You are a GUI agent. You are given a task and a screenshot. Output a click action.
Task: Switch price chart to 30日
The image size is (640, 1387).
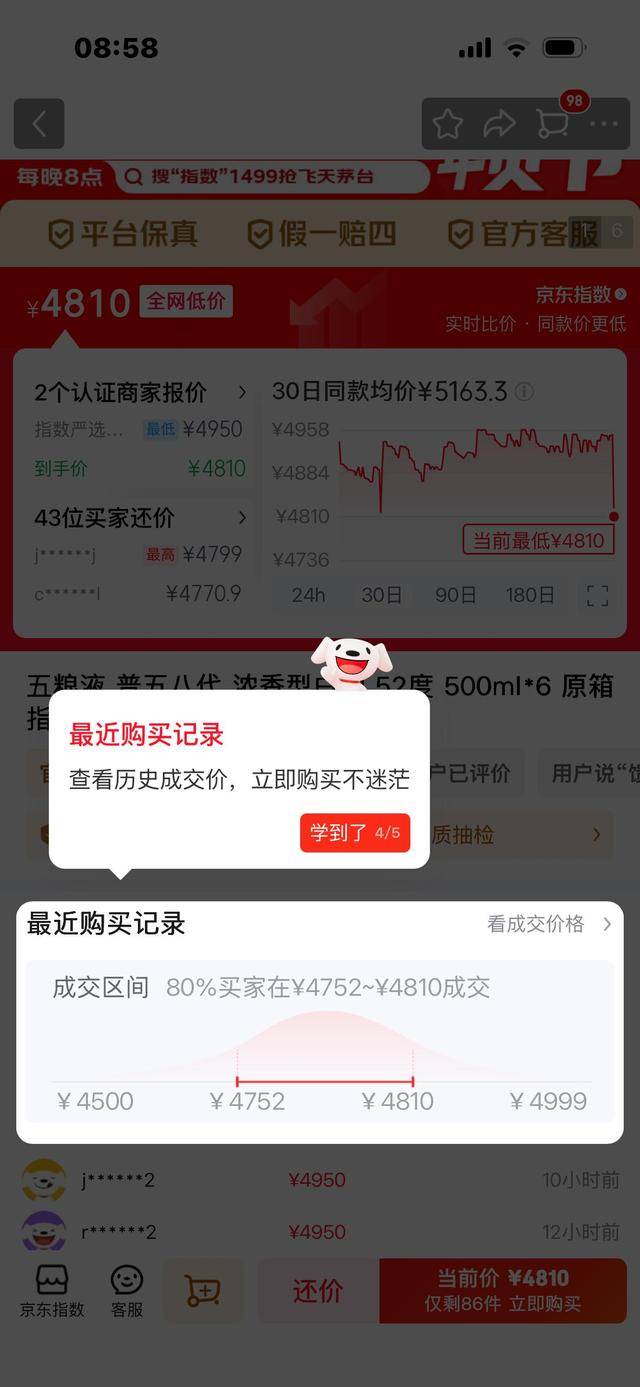click(x=381, y=595)
